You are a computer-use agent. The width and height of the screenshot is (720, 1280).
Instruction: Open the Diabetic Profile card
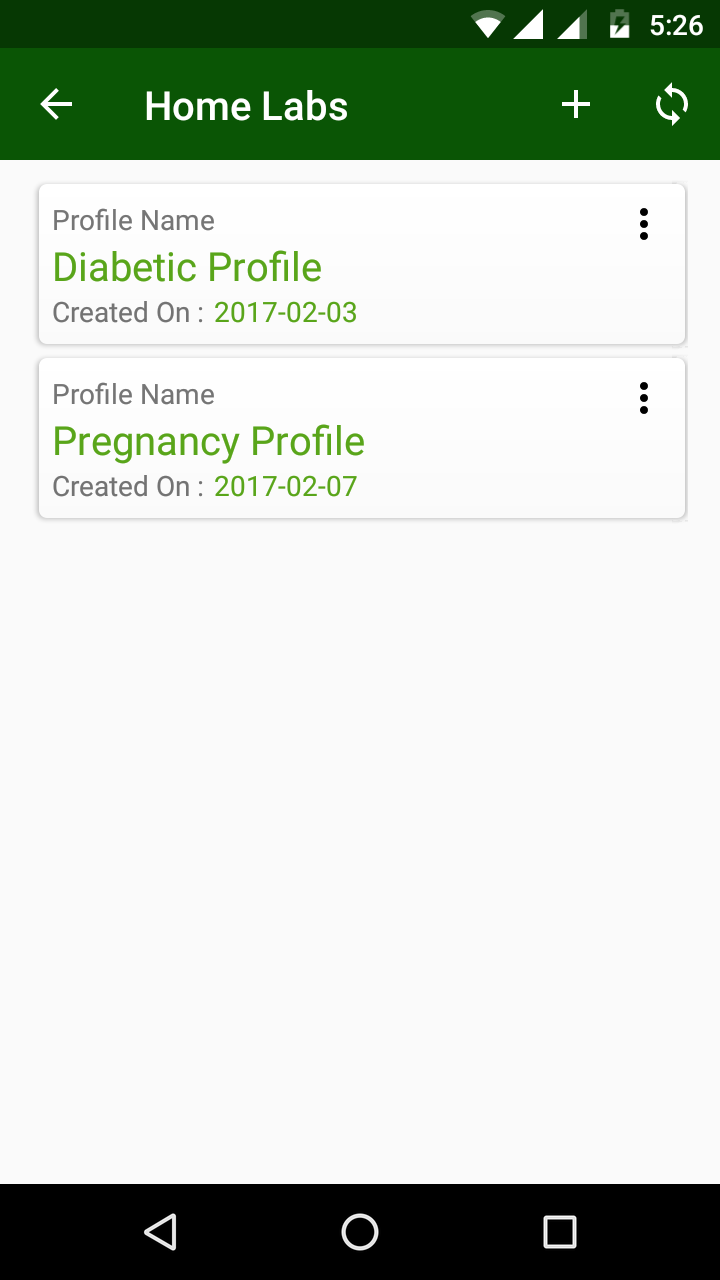tap(362, 264)
